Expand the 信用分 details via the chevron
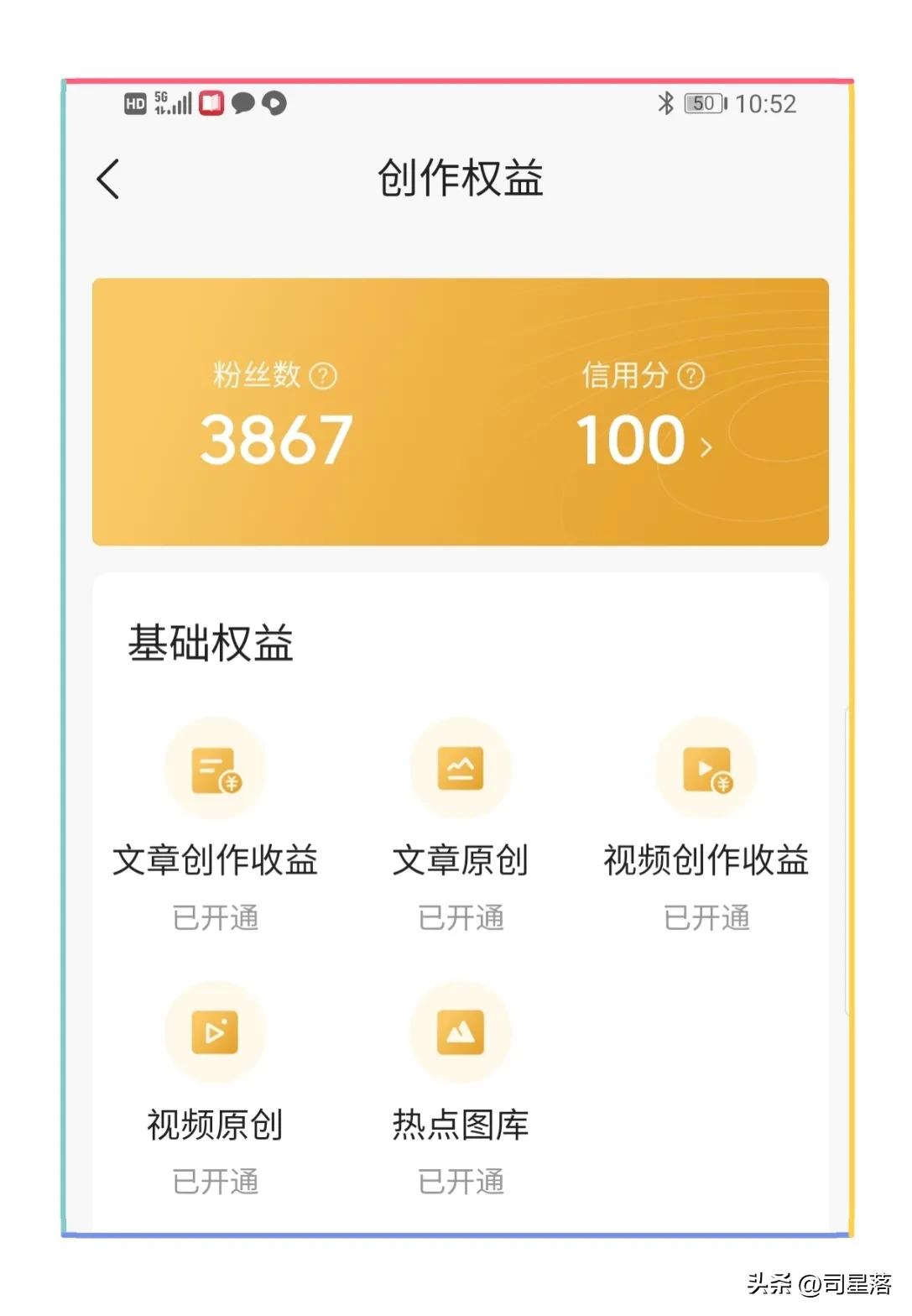The image size is (912, 1316). [x=707, y=447]
